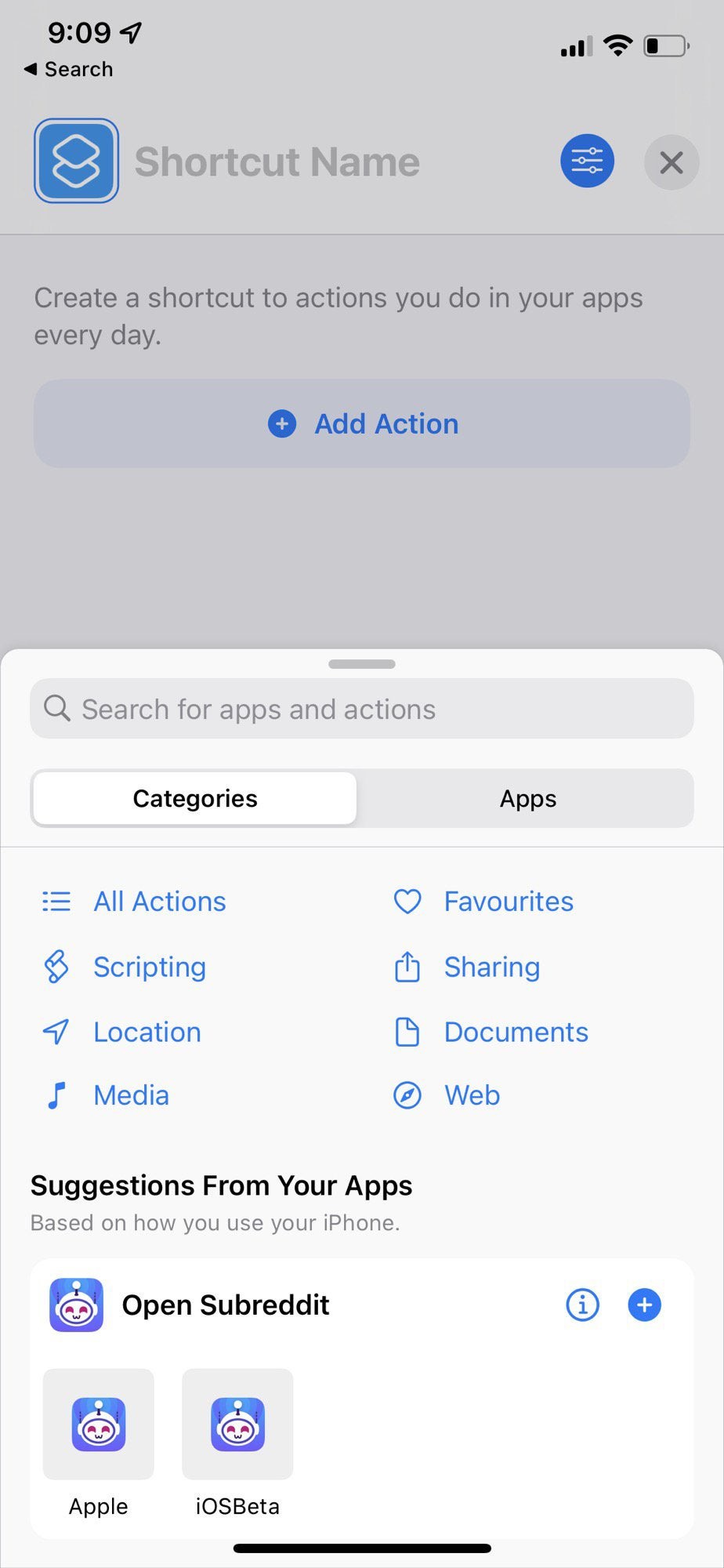Open the Documents category

pos(515,1033)
